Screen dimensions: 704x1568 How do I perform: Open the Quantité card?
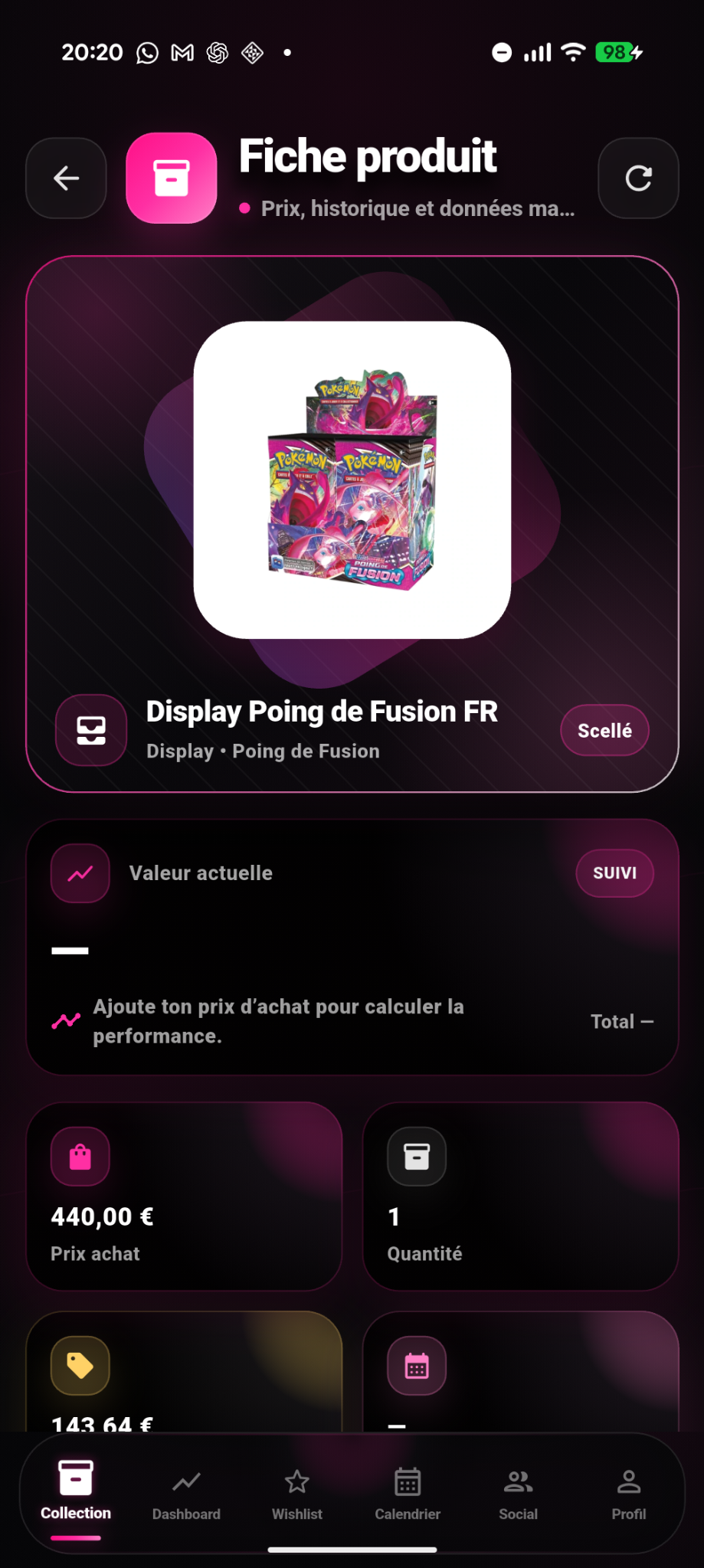(x=521, y=1196)
